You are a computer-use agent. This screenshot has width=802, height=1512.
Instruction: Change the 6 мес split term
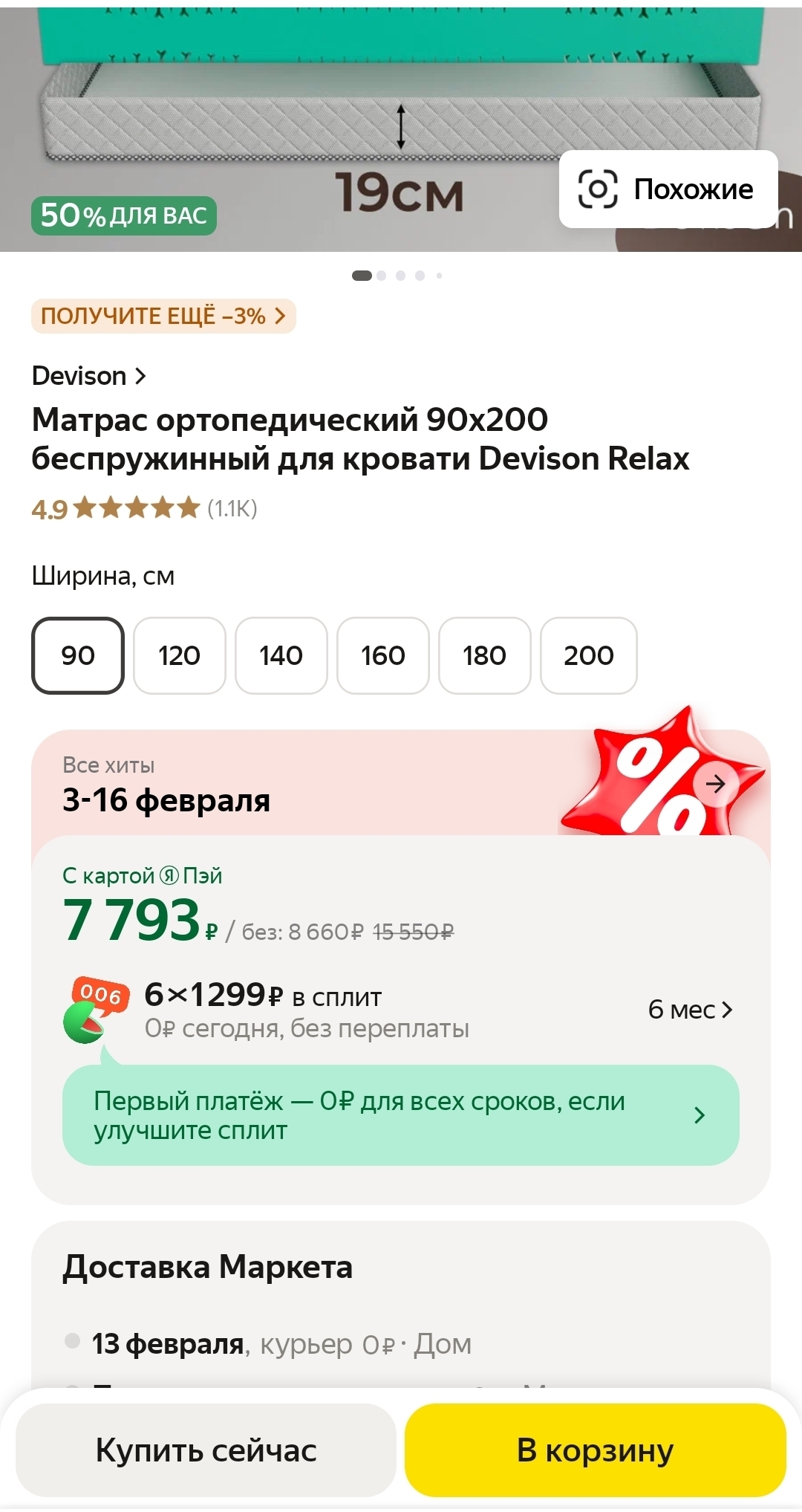click(x=690, y=1010)
